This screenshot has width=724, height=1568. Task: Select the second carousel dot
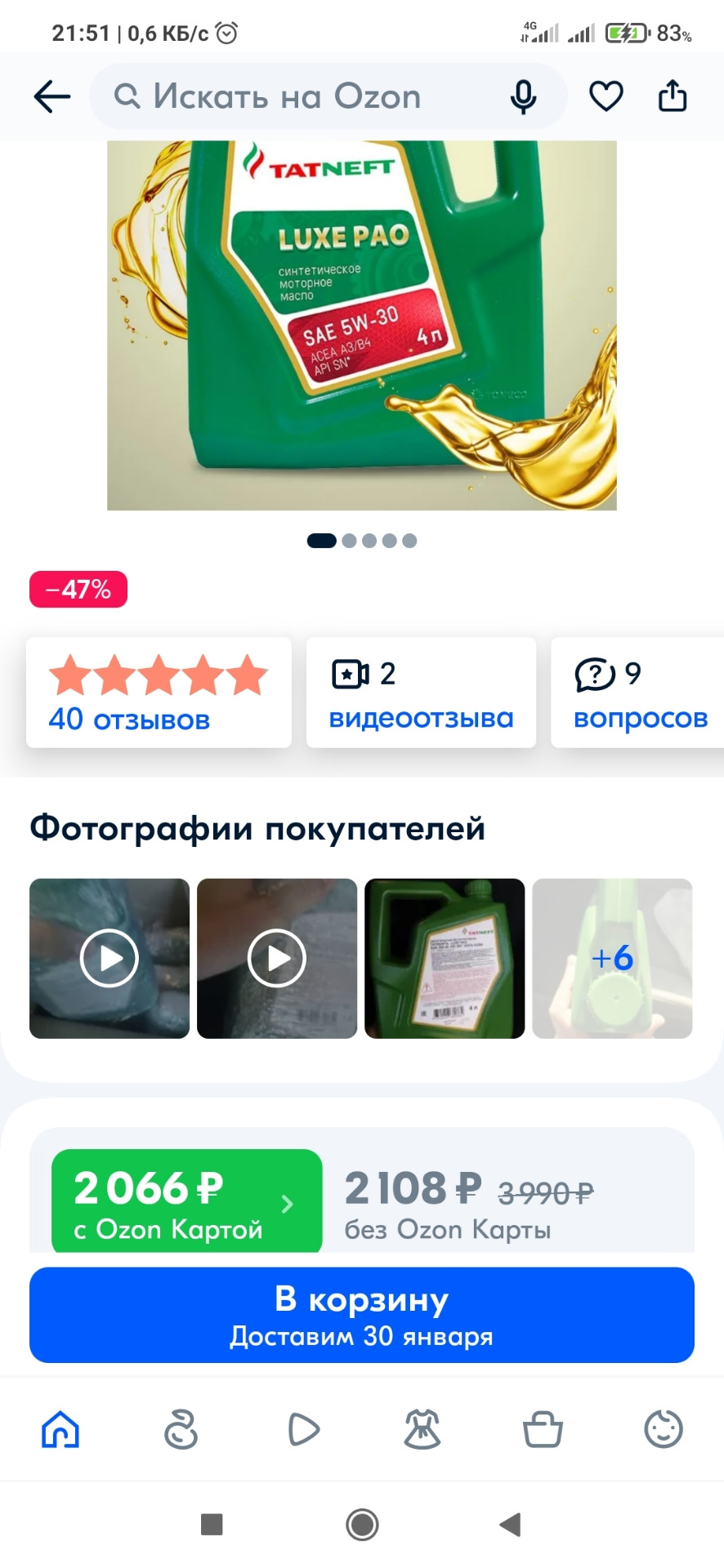[348, 541]
